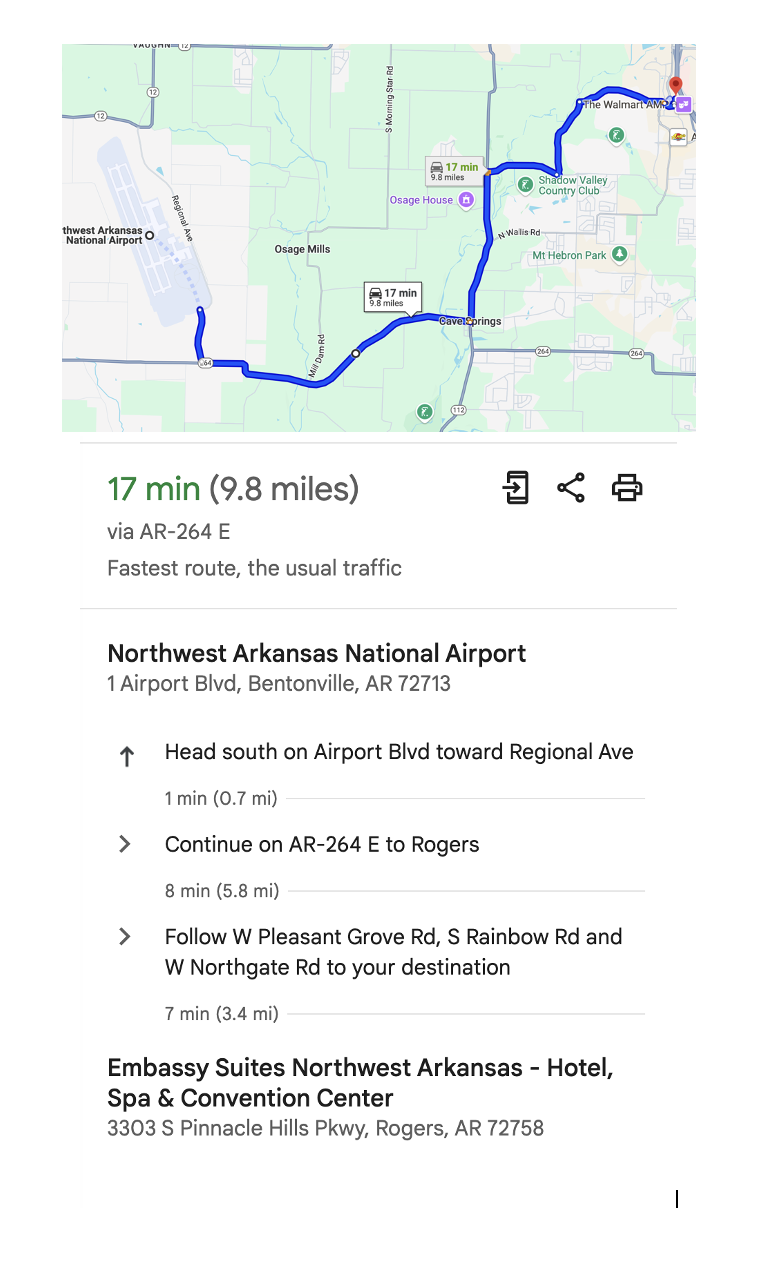The image size is (778, 1268).
Task: Expand the Follow W Pleasant Grove Rd step
Action: point(125,937)
